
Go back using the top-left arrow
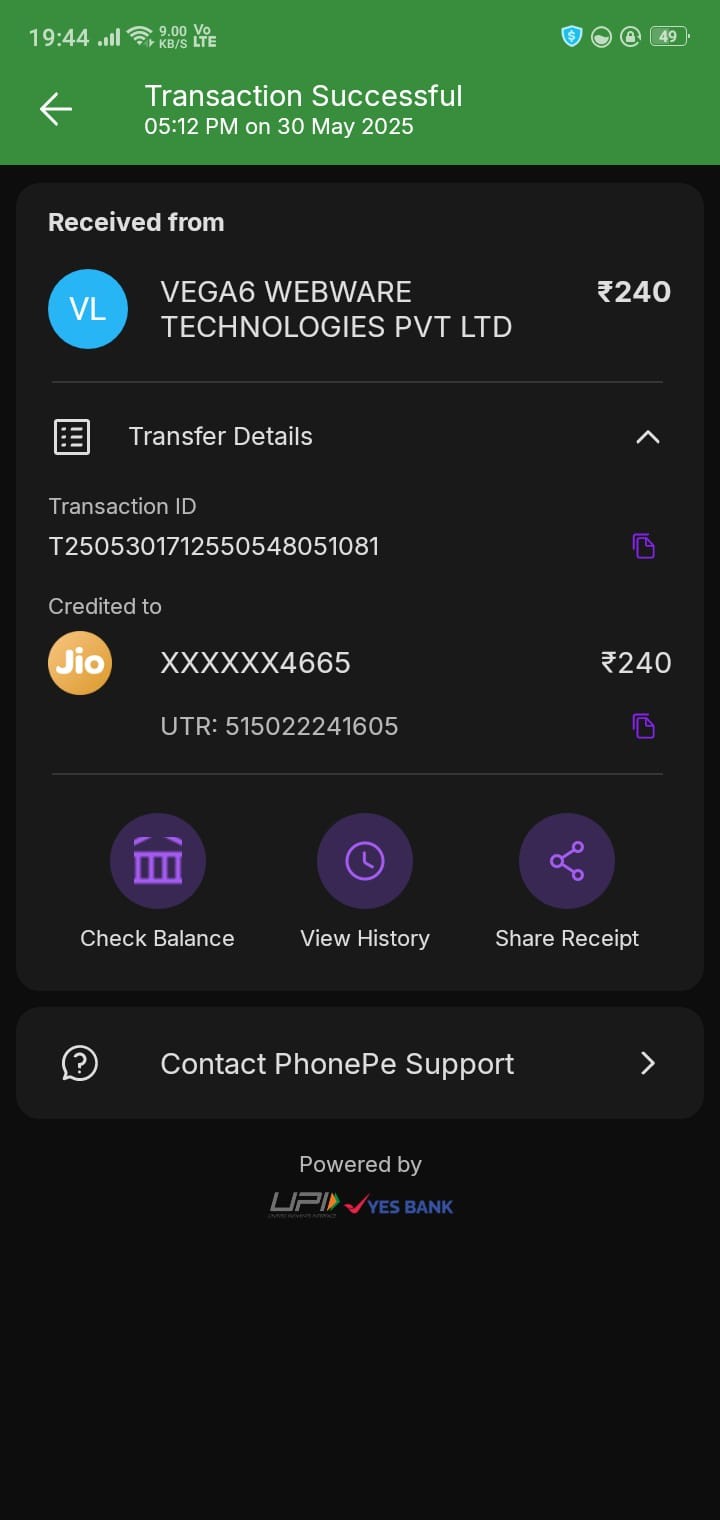(56, 109)
